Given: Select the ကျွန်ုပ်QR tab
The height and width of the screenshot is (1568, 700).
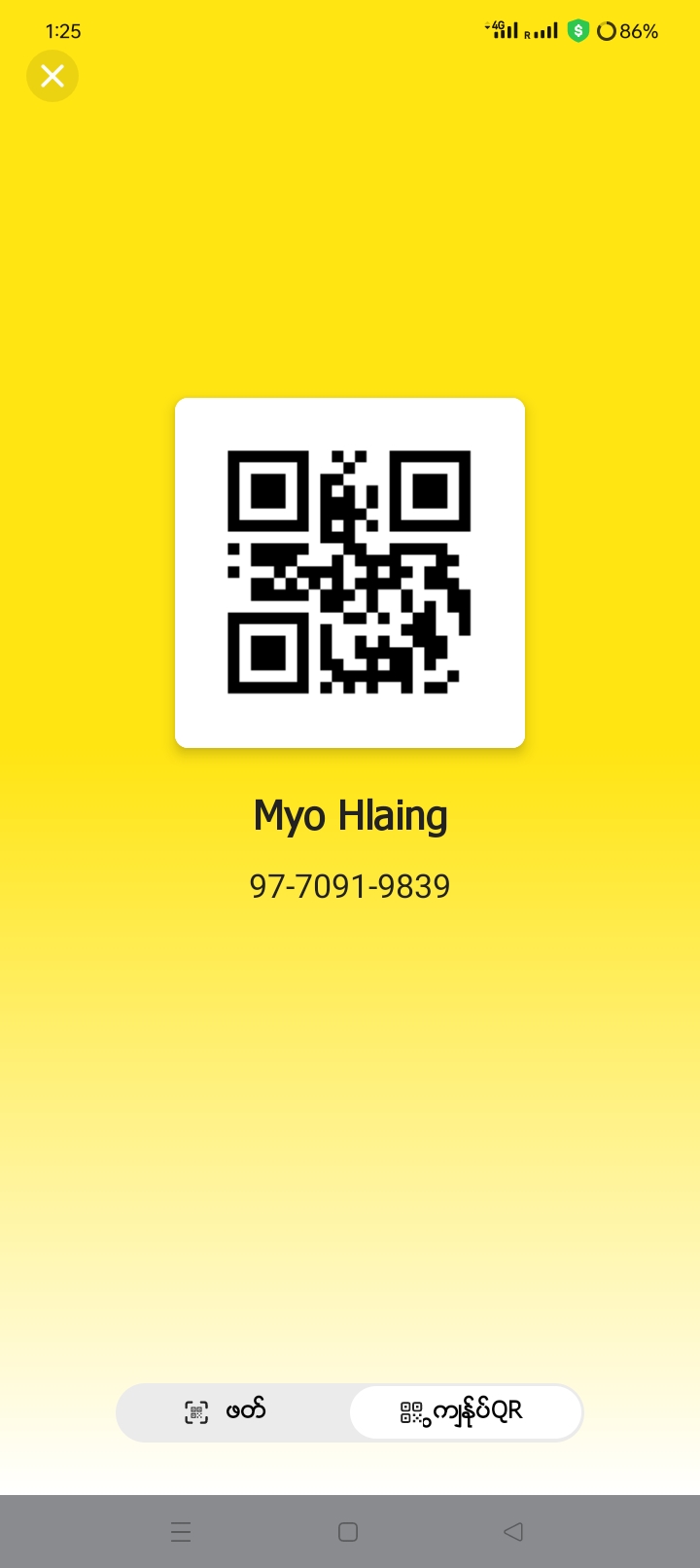Looking at the screenshot, I should (x=465, y=1411).
